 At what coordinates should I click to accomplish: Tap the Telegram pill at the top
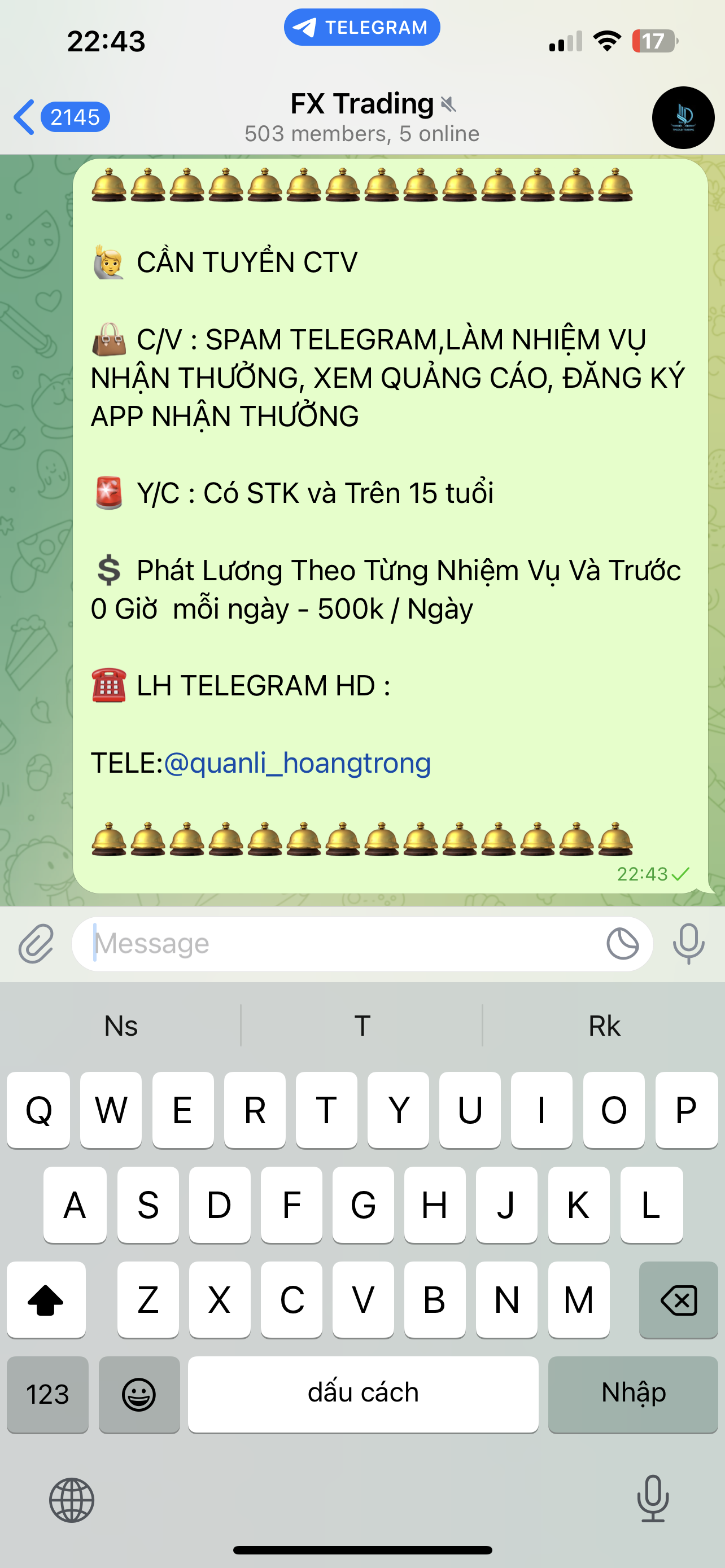coord(361,28)
